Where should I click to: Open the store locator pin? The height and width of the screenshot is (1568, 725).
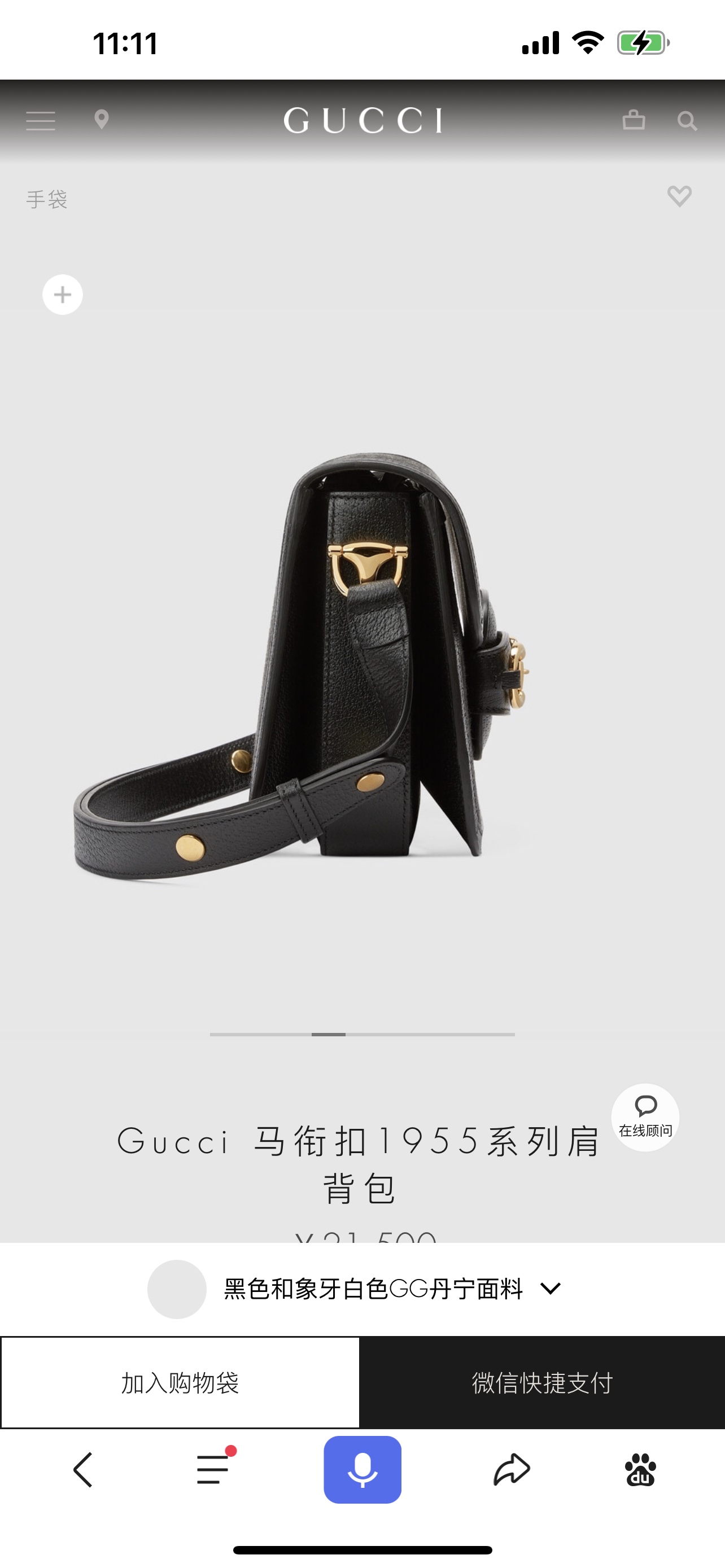pos(102,119)
